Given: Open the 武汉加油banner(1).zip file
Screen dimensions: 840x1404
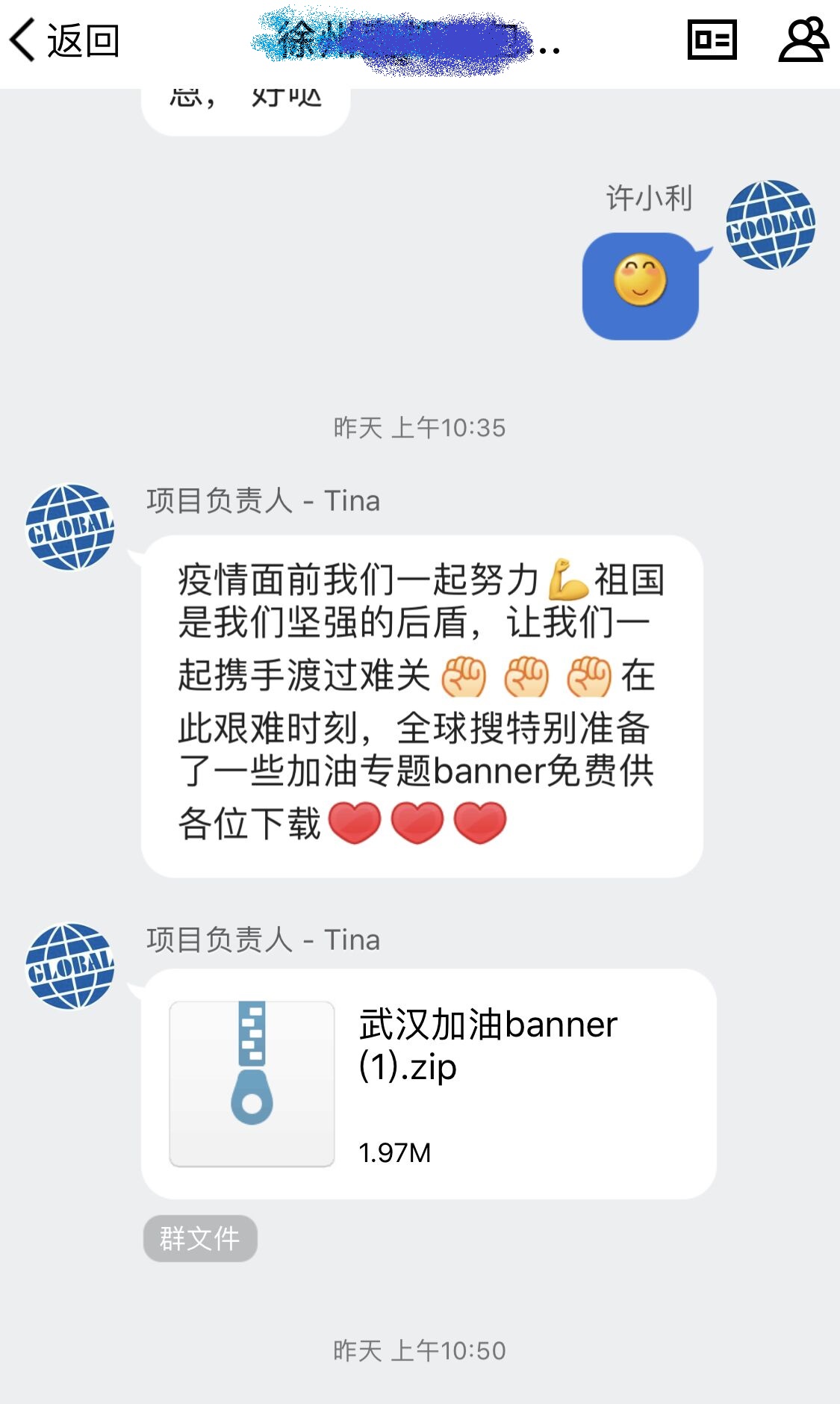Looking at the screenshot, I should pyautogui.click(x=428, y=1083).
